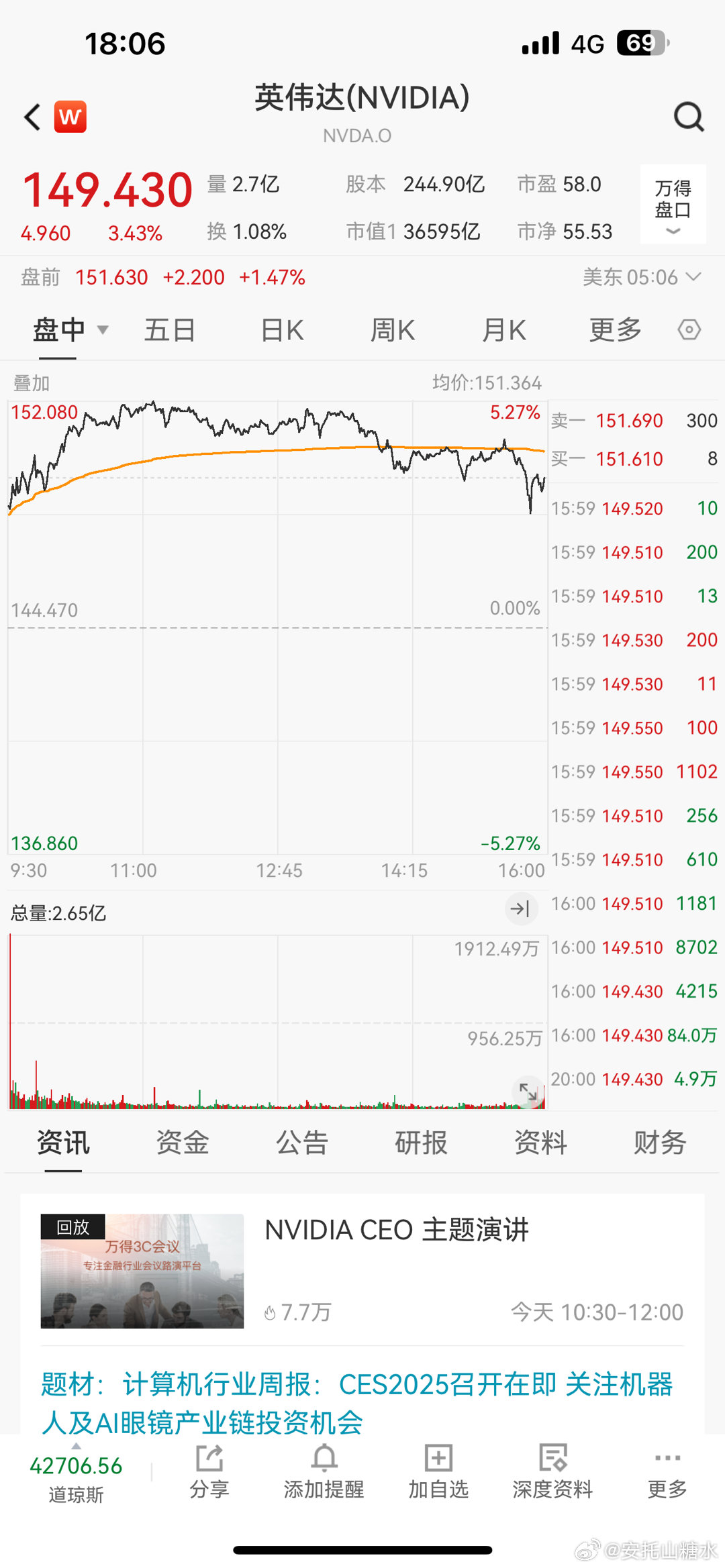Open the 美东 05:06 time dropdown
Image resolution: width=725 pixels, height=1568 pixels.
coord(642,277)
